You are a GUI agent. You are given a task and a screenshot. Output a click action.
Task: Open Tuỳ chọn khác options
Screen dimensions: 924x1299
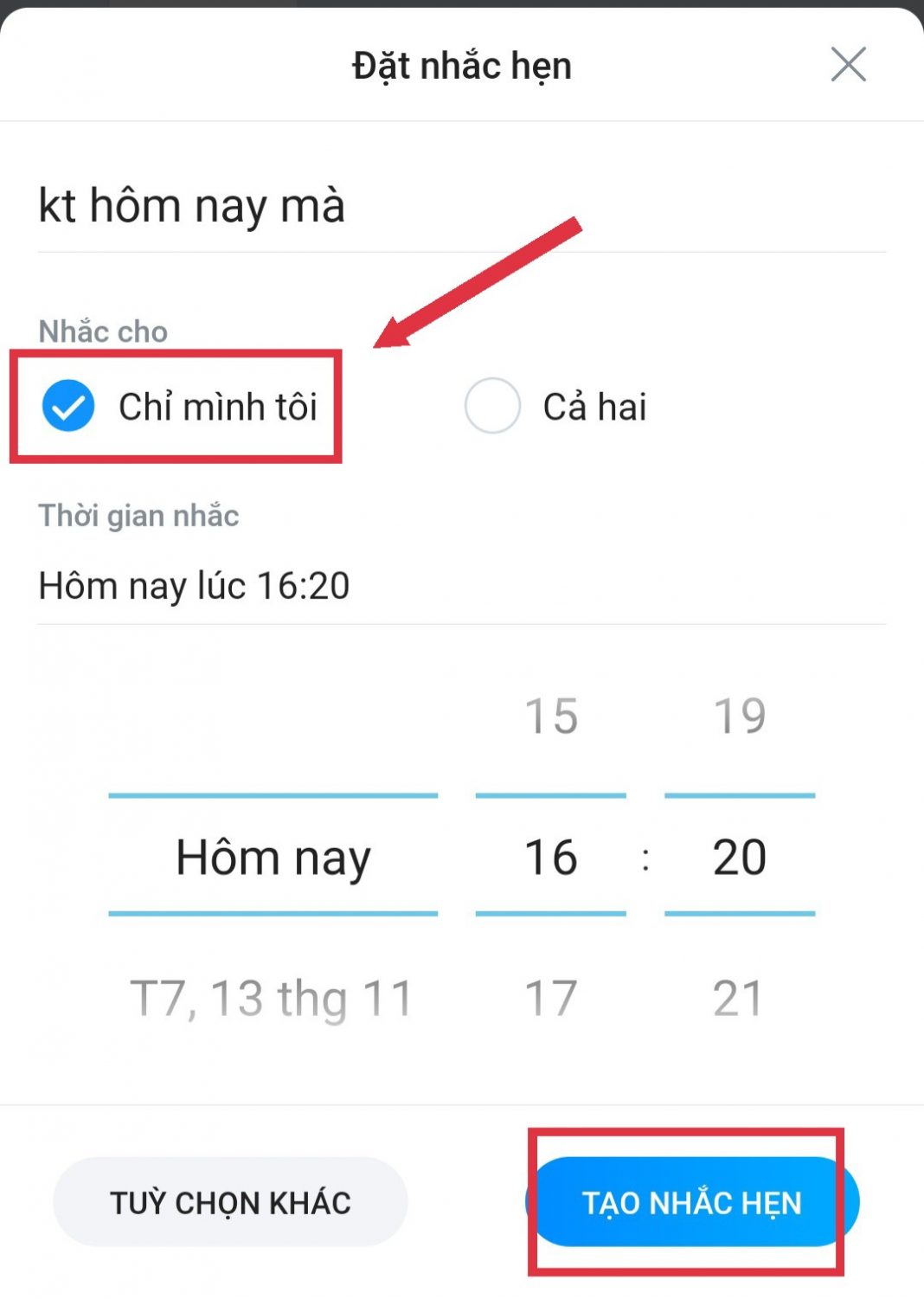[x=230, y=1202]
